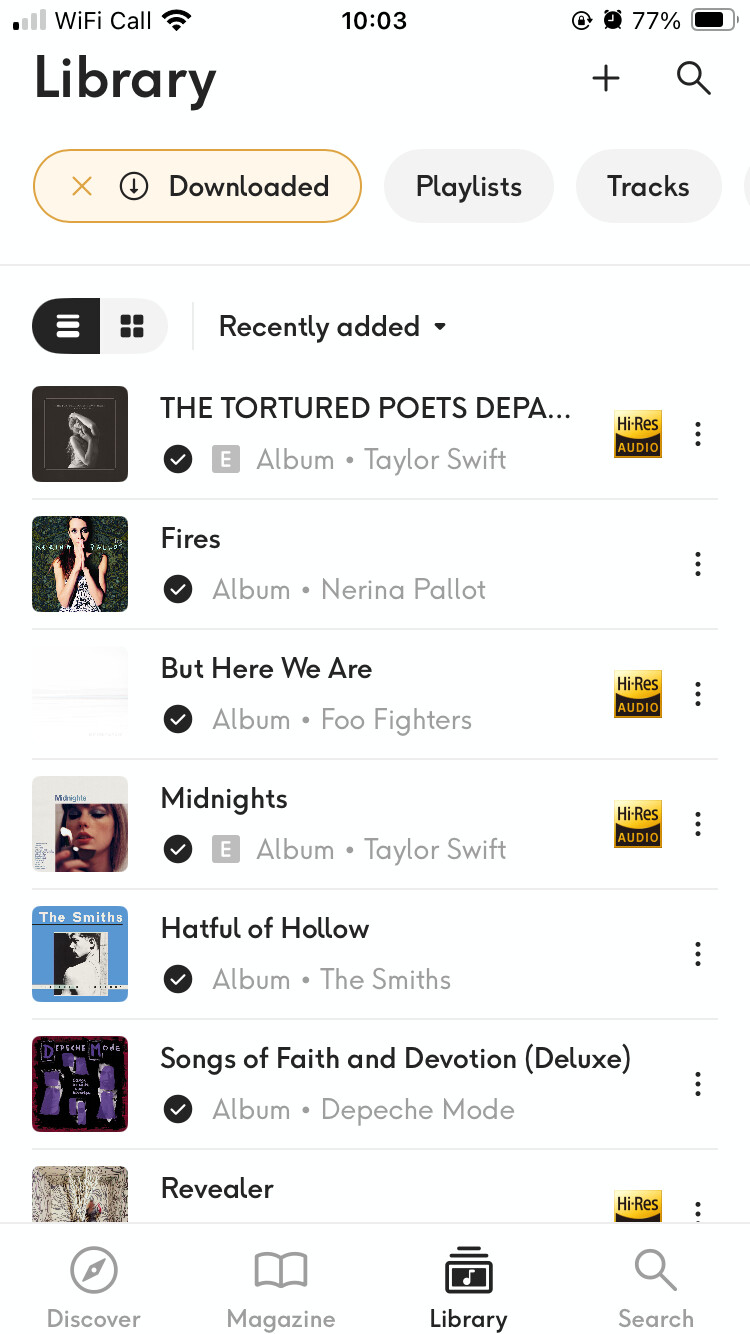The height and width of the screenshot is (1334, 750).
Task: Open the Search tab in bottom bar
Action: click(655, 1289)
